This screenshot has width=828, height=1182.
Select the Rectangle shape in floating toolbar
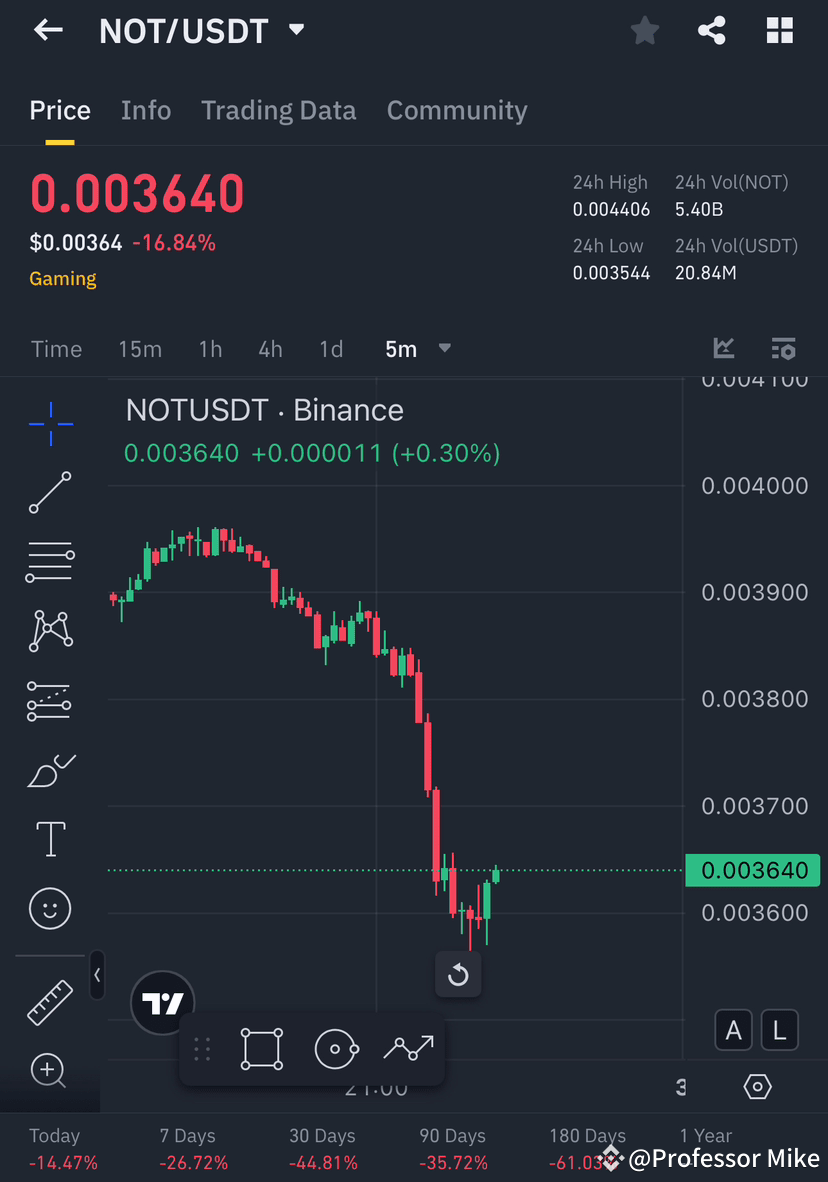click(262, 1048)
